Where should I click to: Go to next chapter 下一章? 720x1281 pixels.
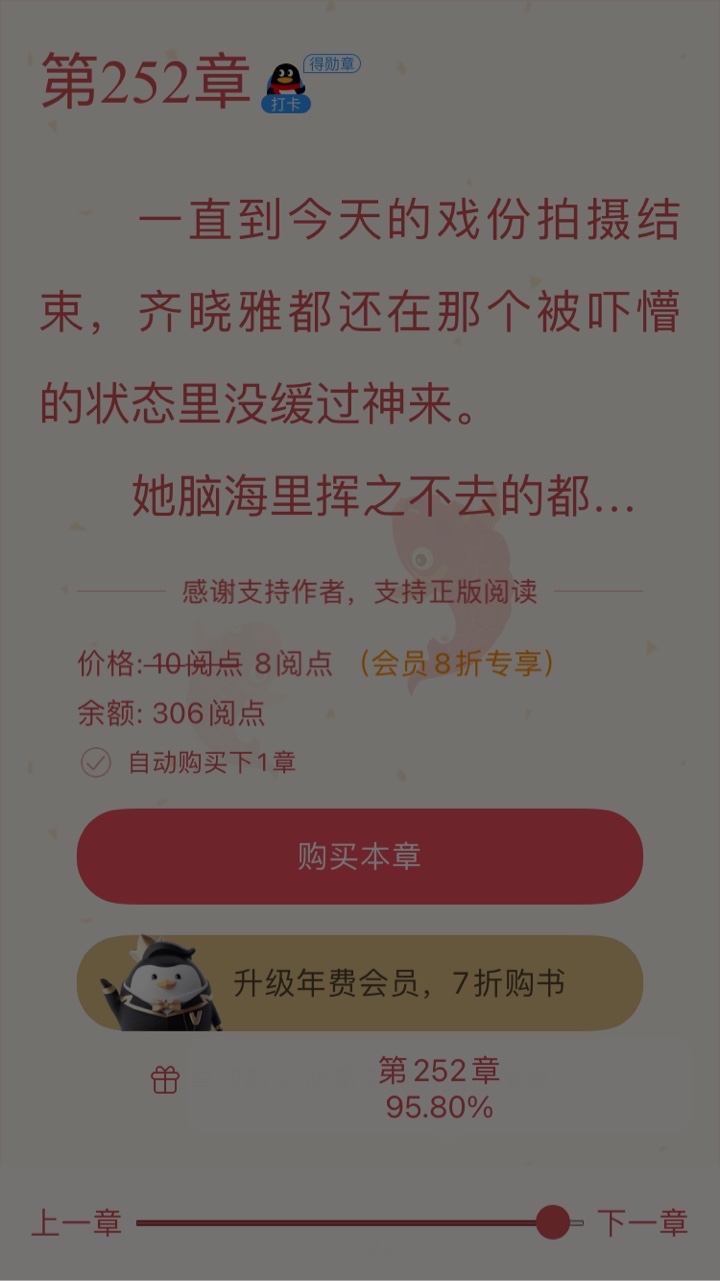coord(643,1223)
